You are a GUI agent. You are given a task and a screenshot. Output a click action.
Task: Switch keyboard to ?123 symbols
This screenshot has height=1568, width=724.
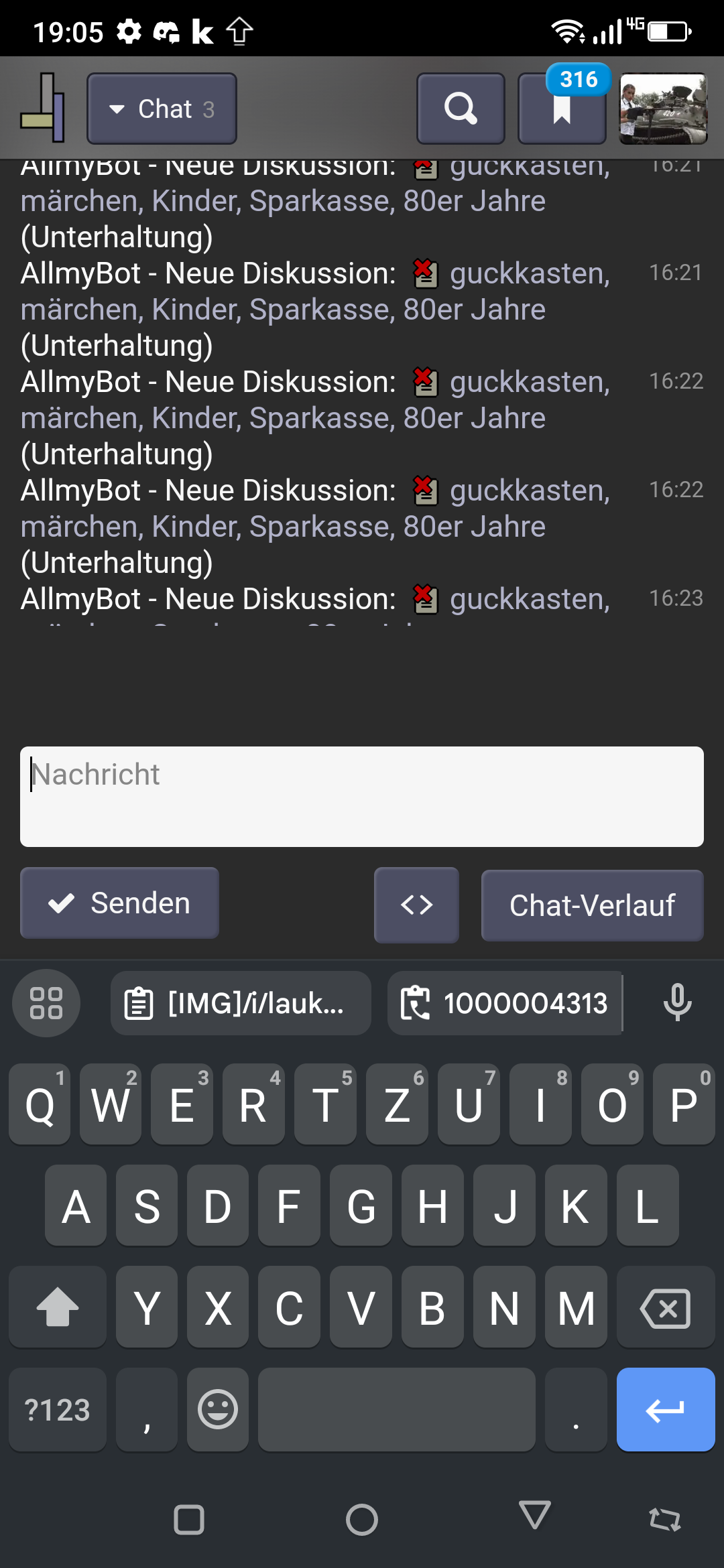point(57,1409)
